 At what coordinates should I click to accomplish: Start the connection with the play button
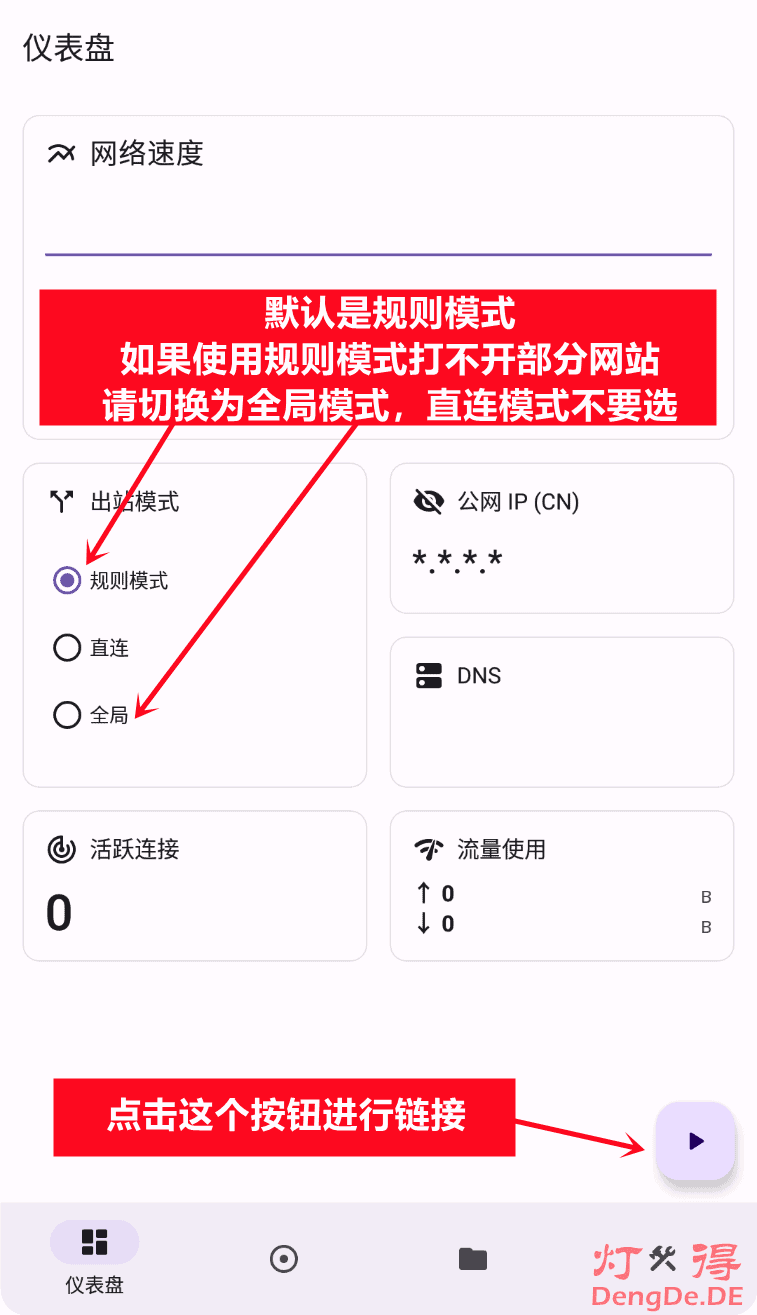[696, 1141]
